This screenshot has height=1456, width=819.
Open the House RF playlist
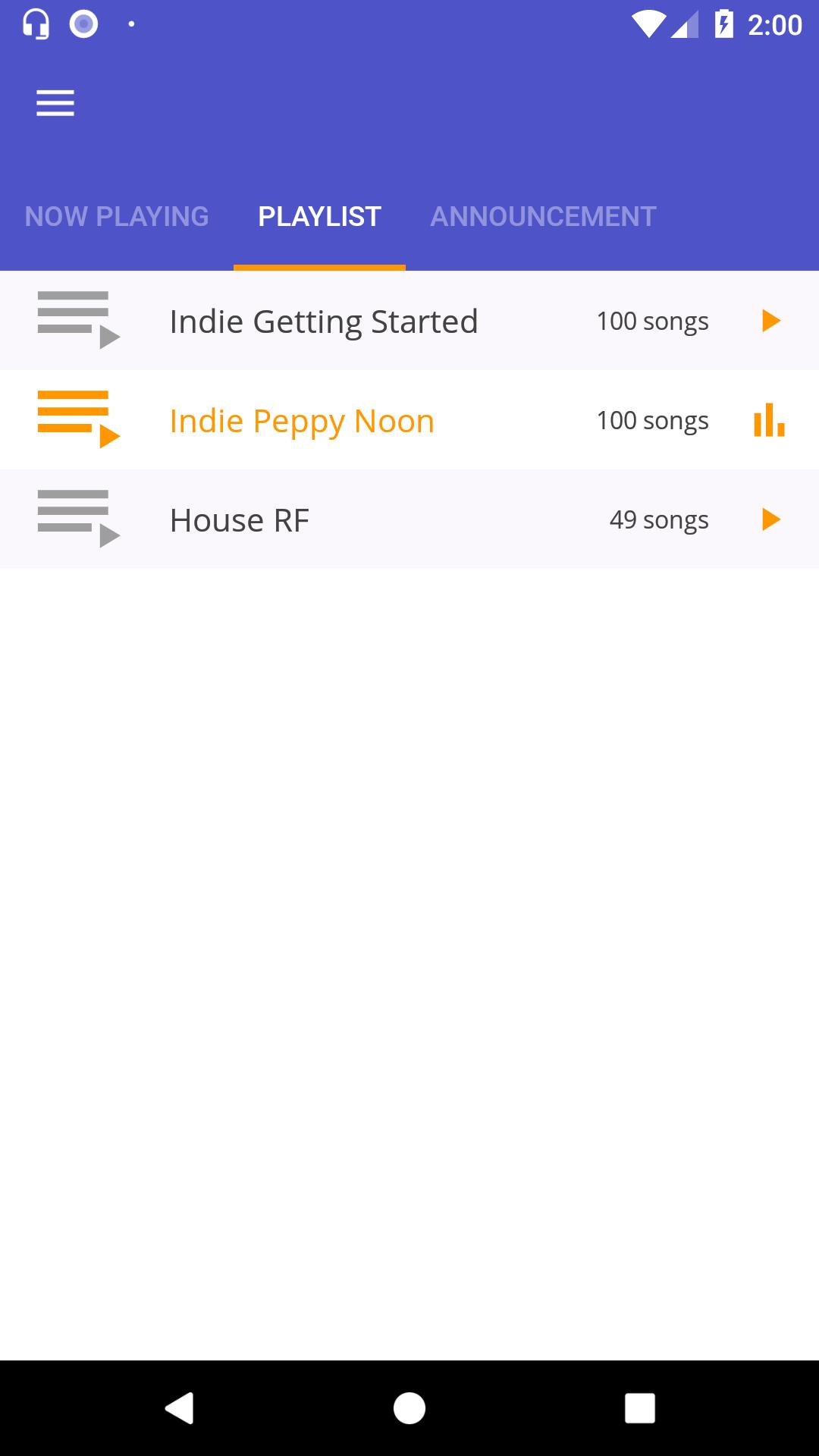pyautogui.click(x=240, y=520)
